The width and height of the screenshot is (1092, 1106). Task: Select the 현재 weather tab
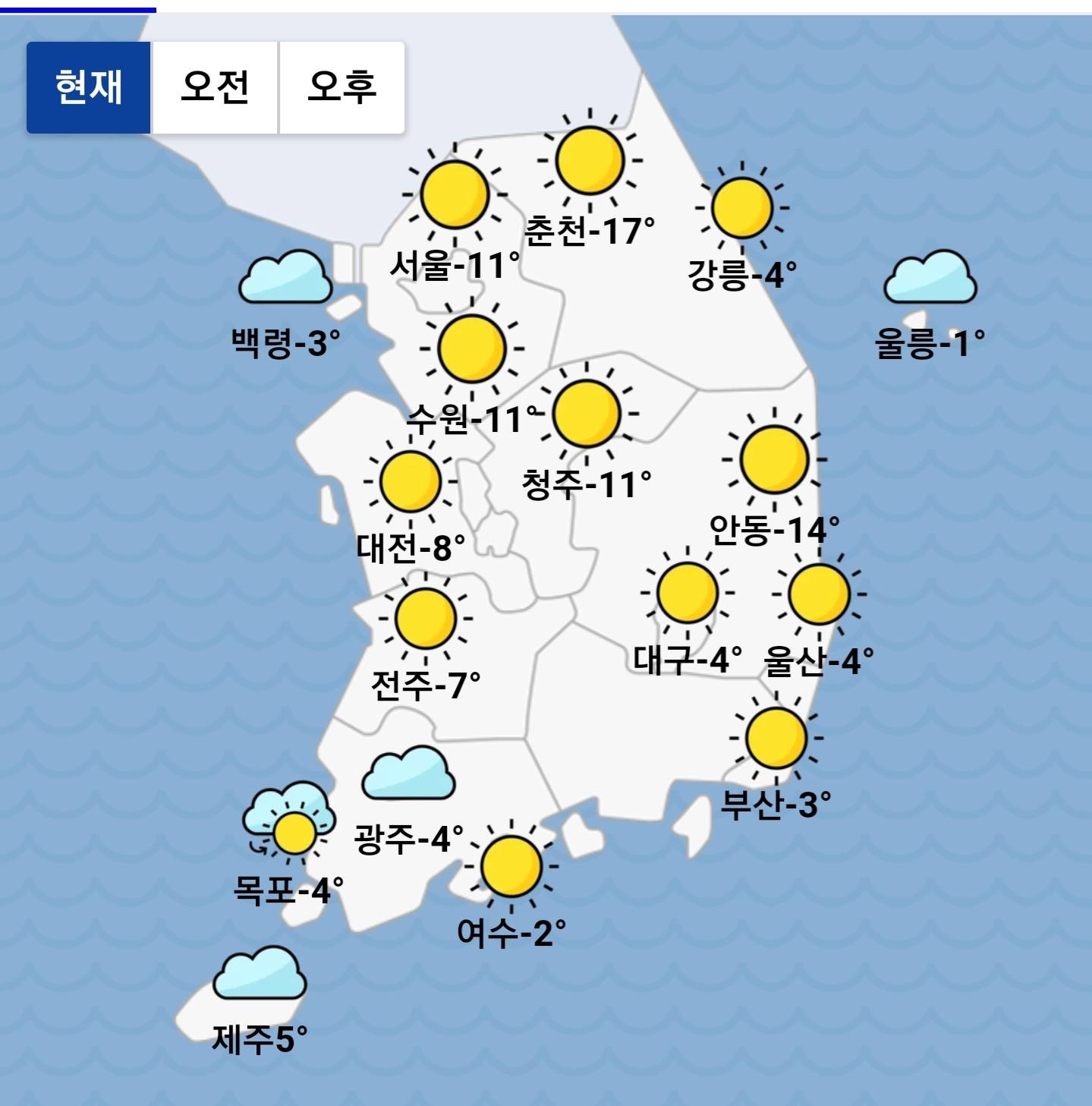click(89, 87)
